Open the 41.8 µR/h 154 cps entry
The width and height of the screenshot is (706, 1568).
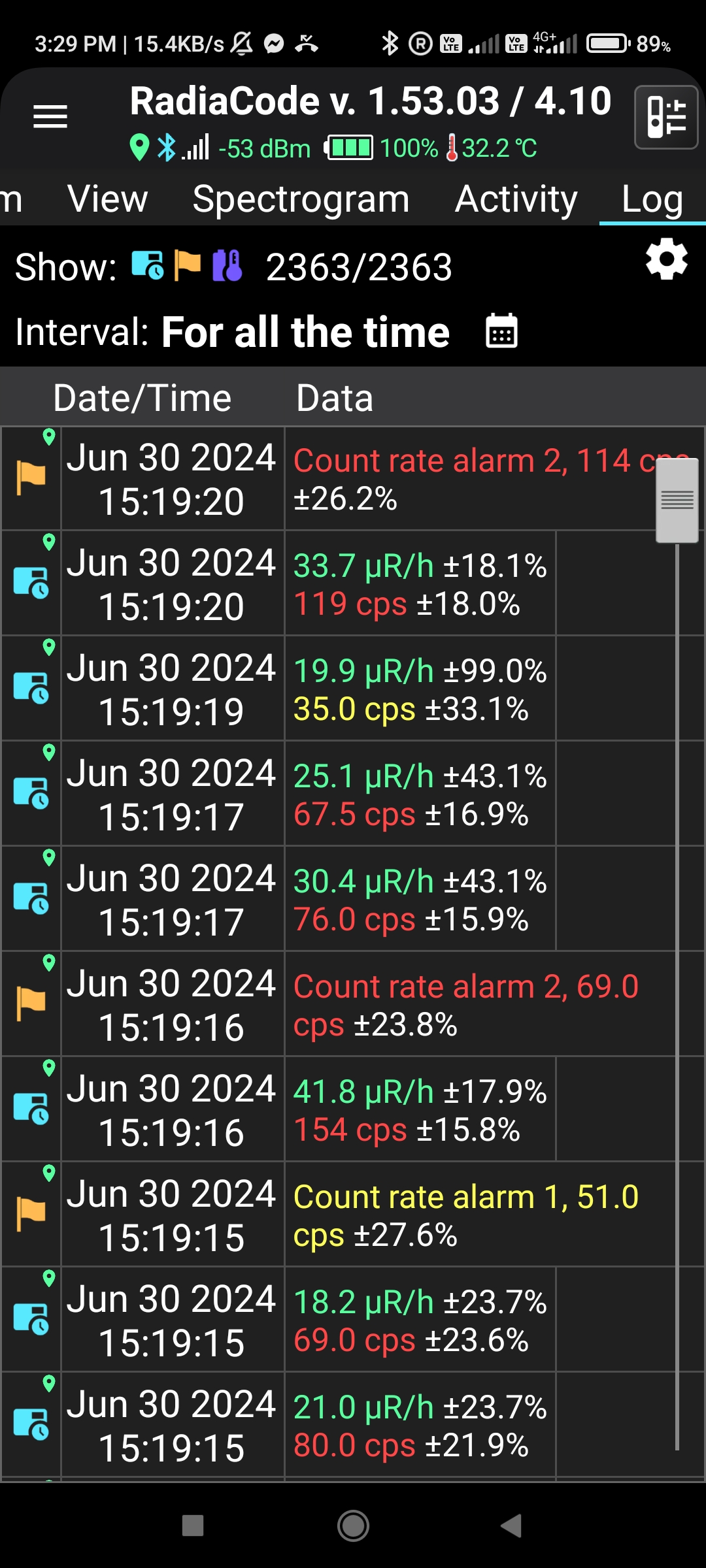[353, 1109]
